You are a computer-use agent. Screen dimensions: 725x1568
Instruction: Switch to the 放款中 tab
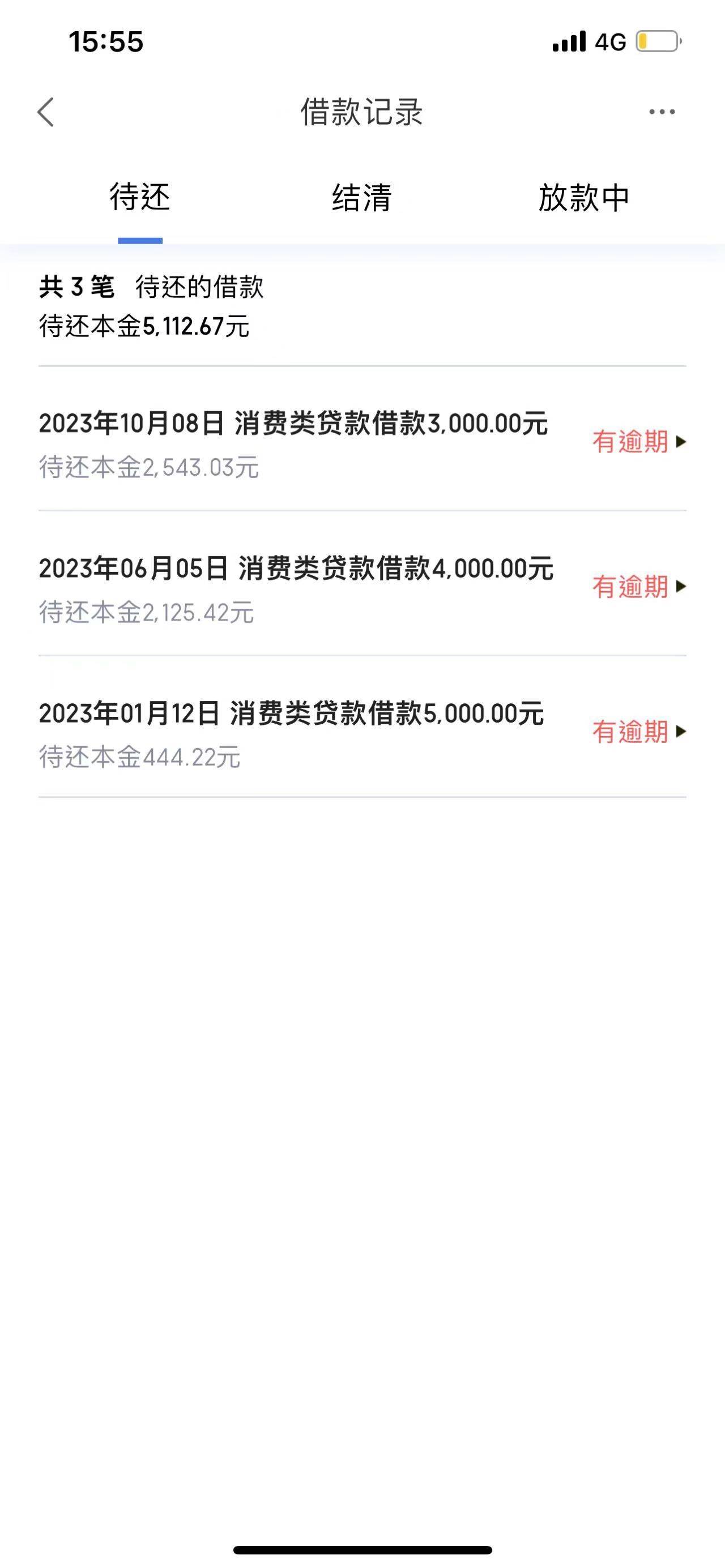point(583,198)
